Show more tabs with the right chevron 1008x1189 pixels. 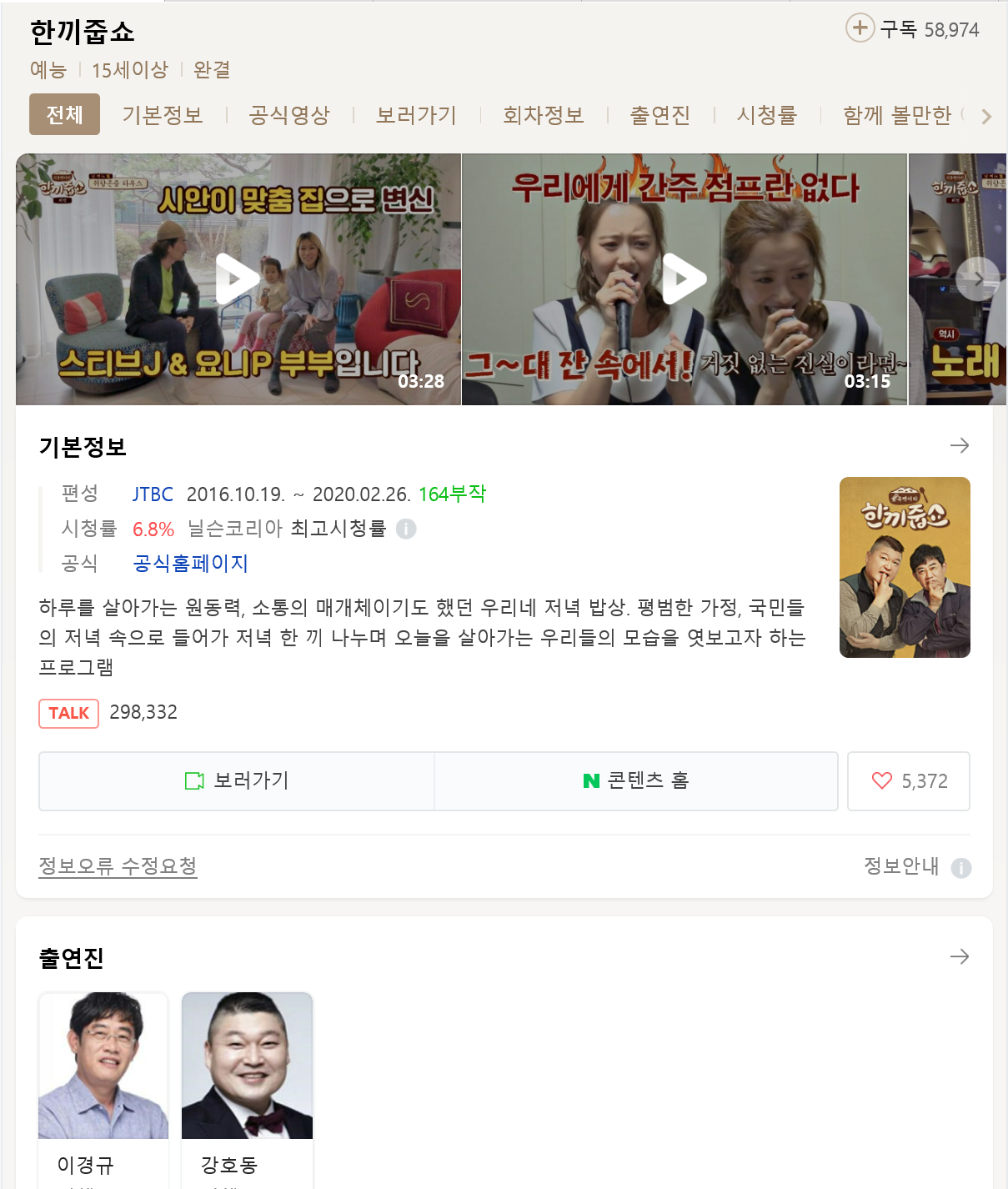[x=986, y=117]
